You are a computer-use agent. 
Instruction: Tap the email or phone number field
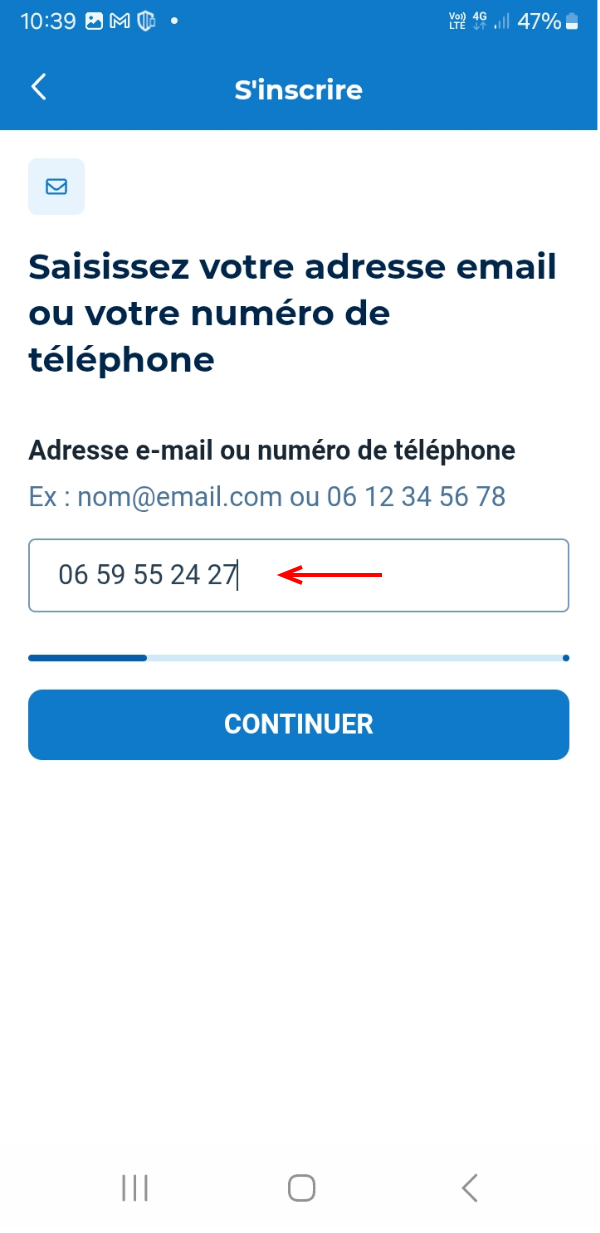(x=298, y=575)
